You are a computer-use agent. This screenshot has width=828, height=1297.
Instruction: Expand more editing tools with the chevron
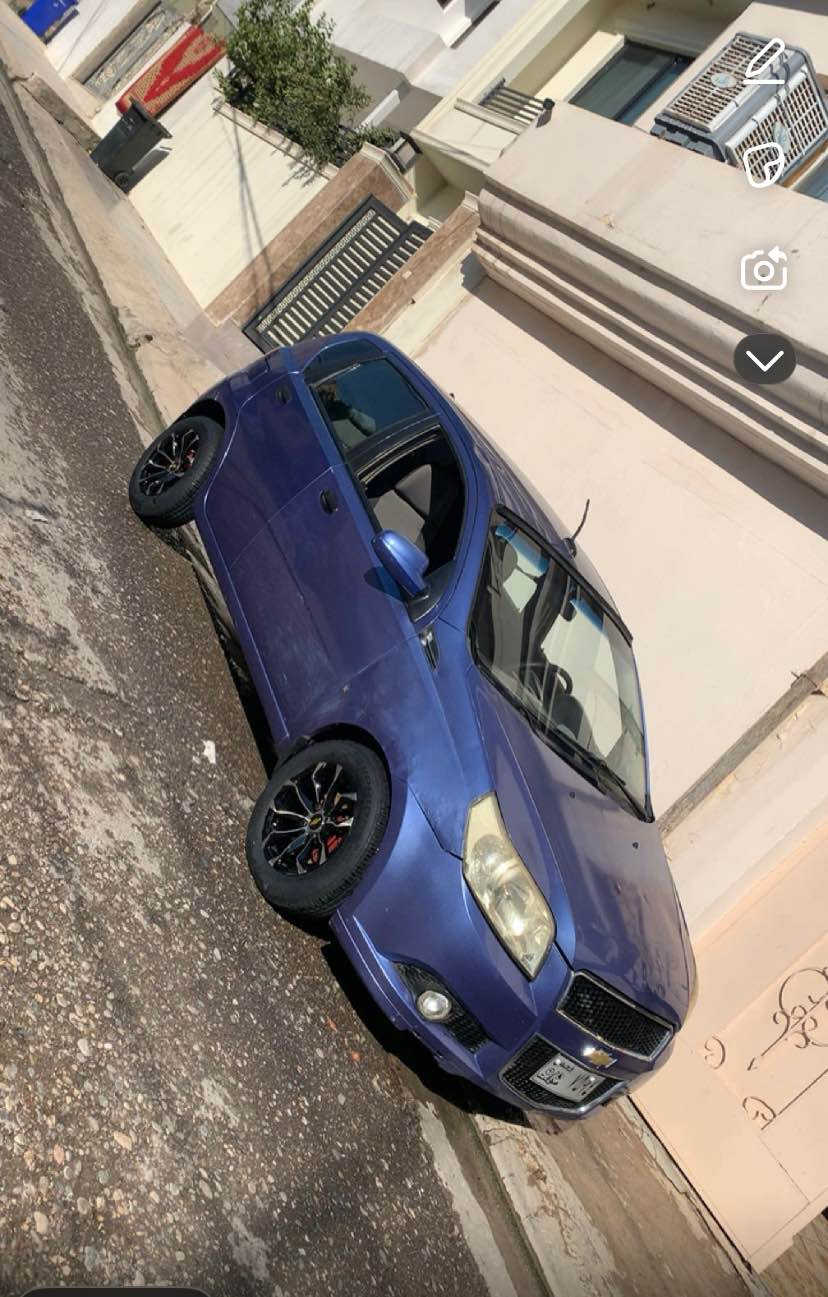pyautogui.click(x=764, y=359)
